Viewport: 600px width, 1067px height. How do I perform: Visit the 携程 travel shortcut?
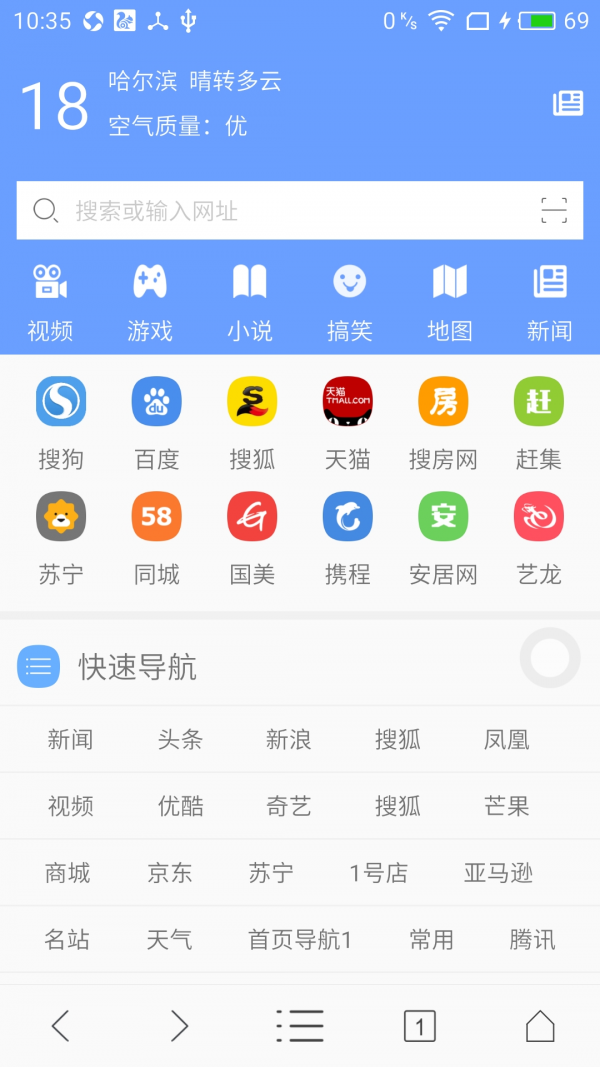click(348, 537)
